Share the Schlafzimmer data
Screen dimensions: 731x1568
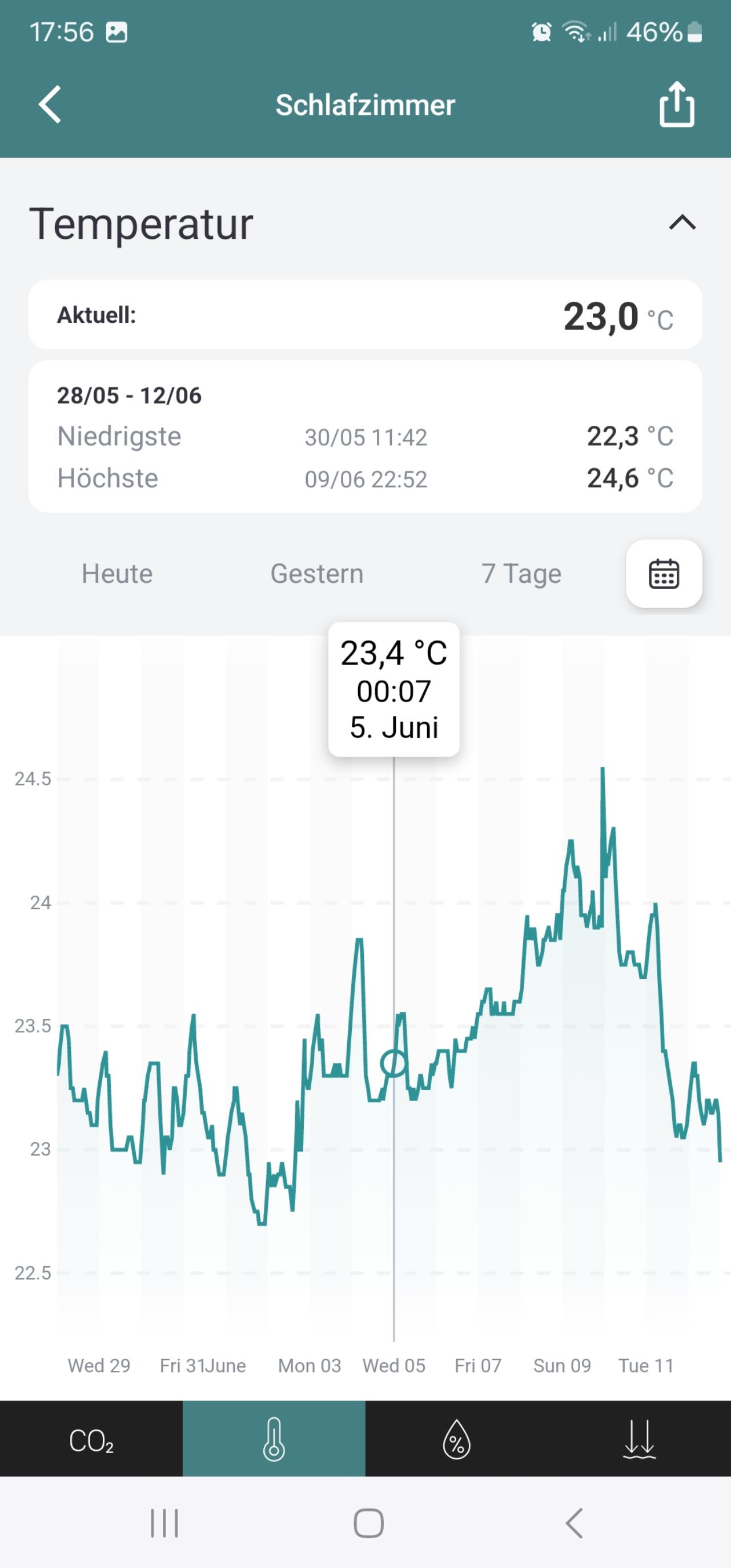pos(677,104)
